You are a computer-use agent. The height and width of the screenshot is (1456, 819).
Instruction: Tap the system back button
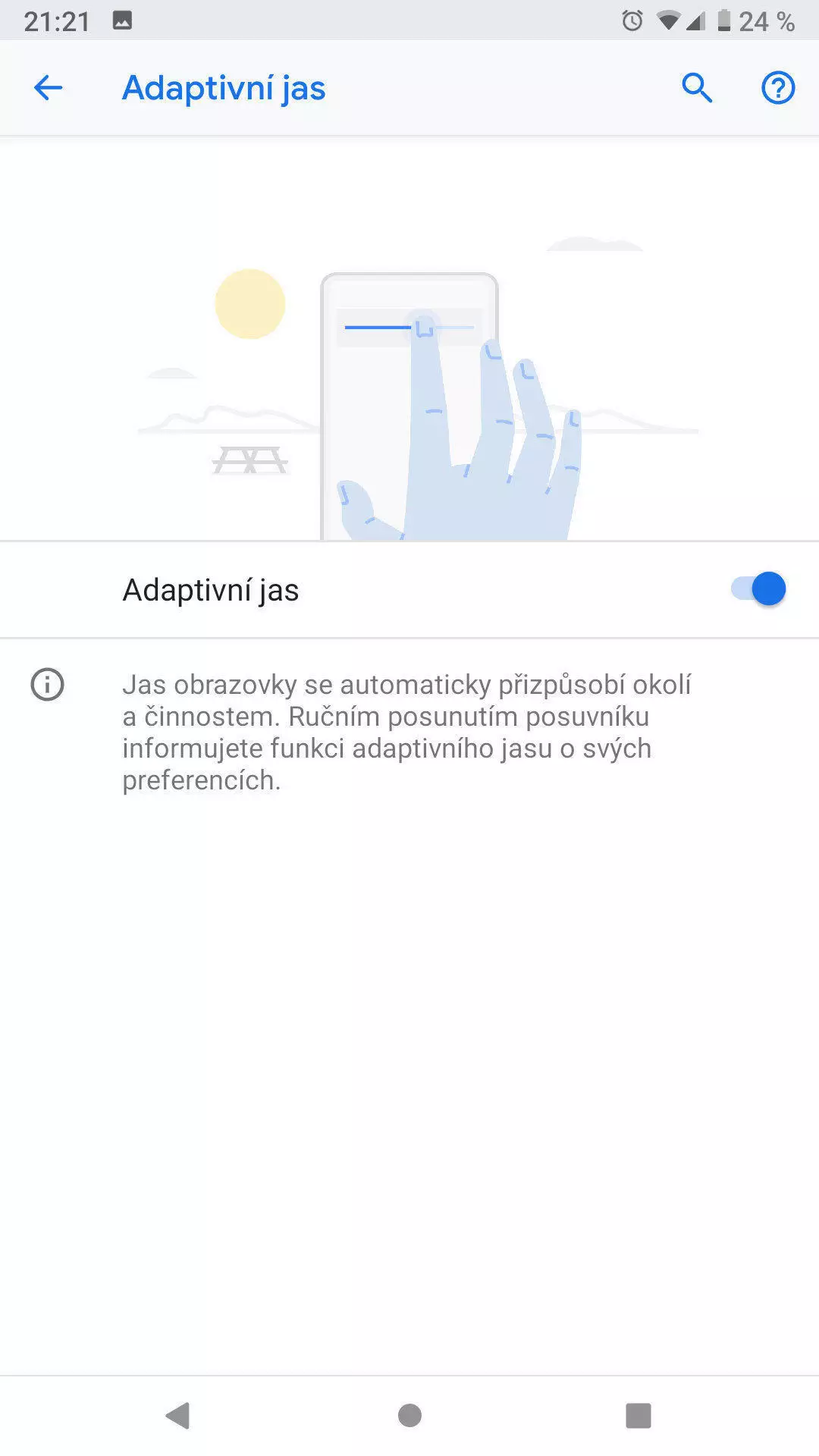(178, 1415)
